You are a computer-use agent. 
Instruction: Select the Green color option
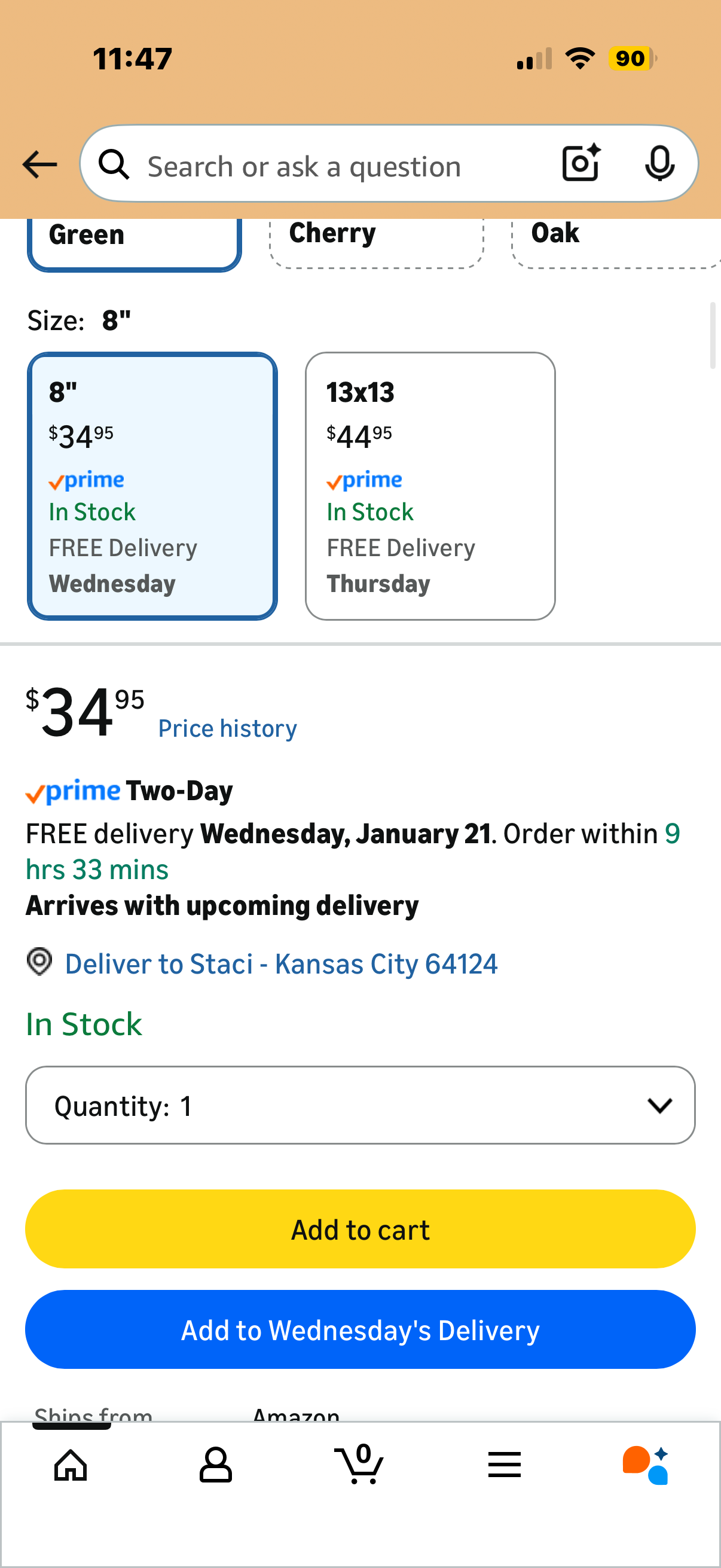point(134,240)
